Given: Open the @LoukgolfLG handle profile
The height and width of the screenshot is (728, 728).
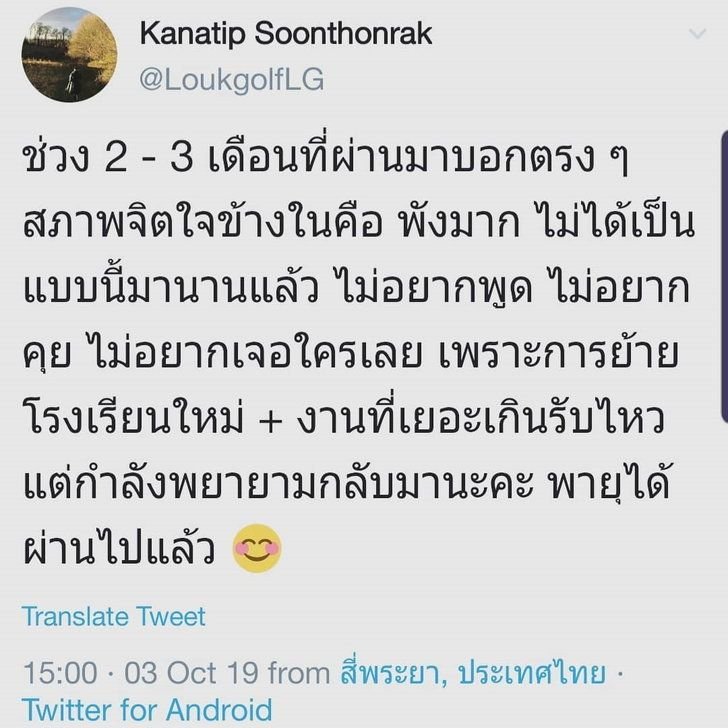Looking at the screenshot, I should (x=232, y=80).
